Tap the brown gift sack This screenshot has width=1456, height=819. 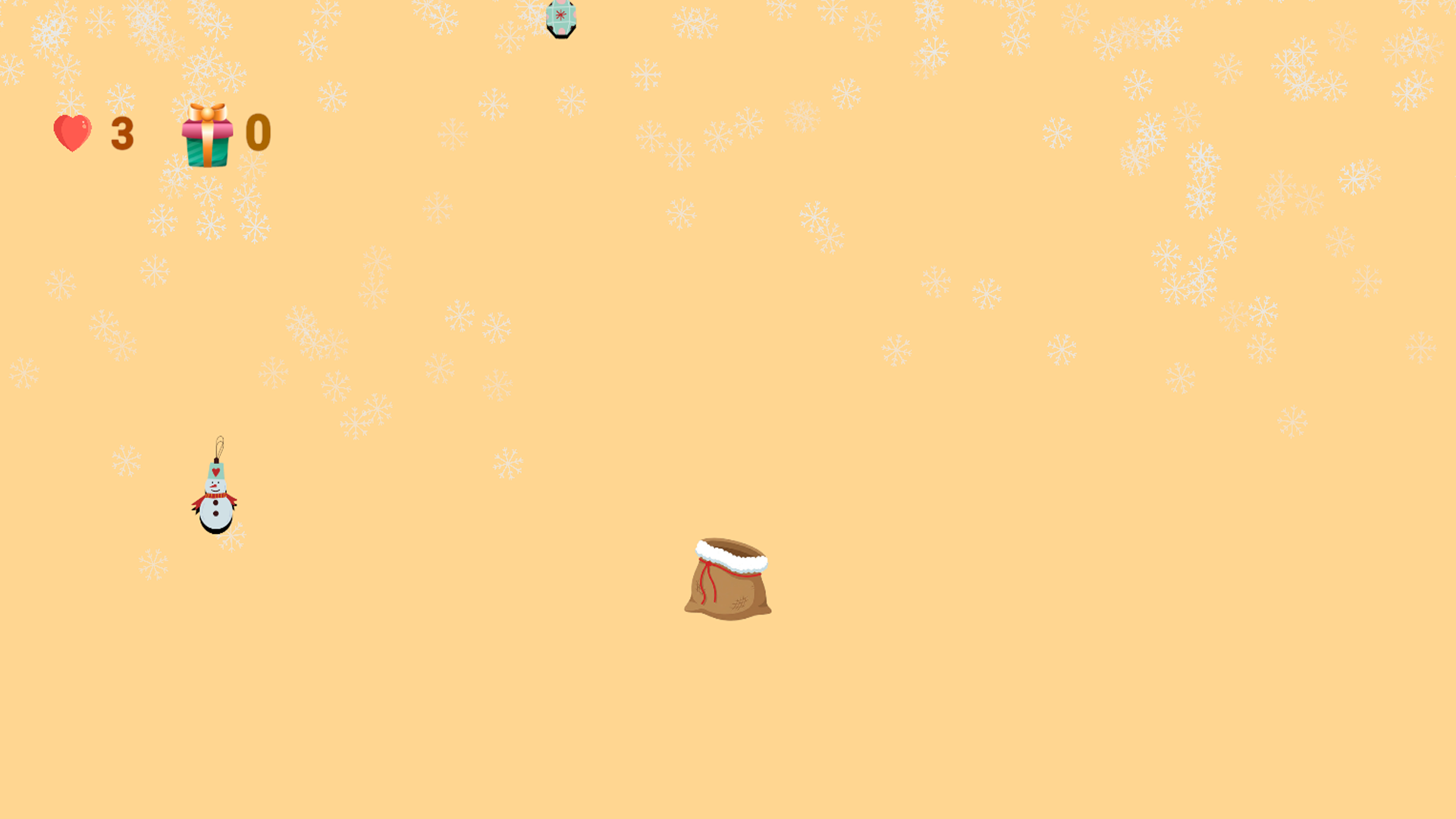pyautogui.click(x=727, y=581)
